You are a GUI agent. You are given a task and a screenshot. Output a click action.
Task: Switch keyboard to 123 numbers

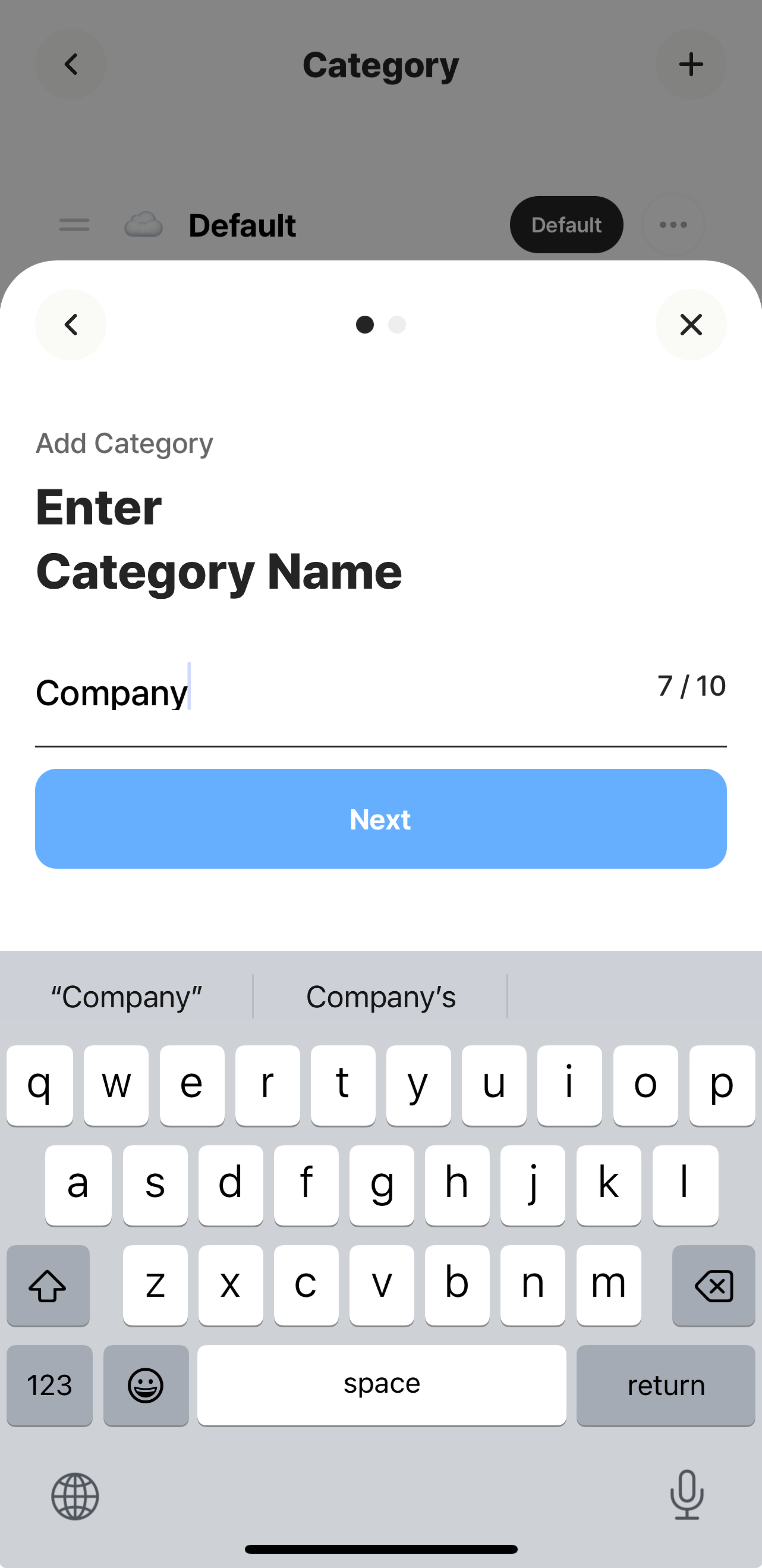(x=49, y=1385)
